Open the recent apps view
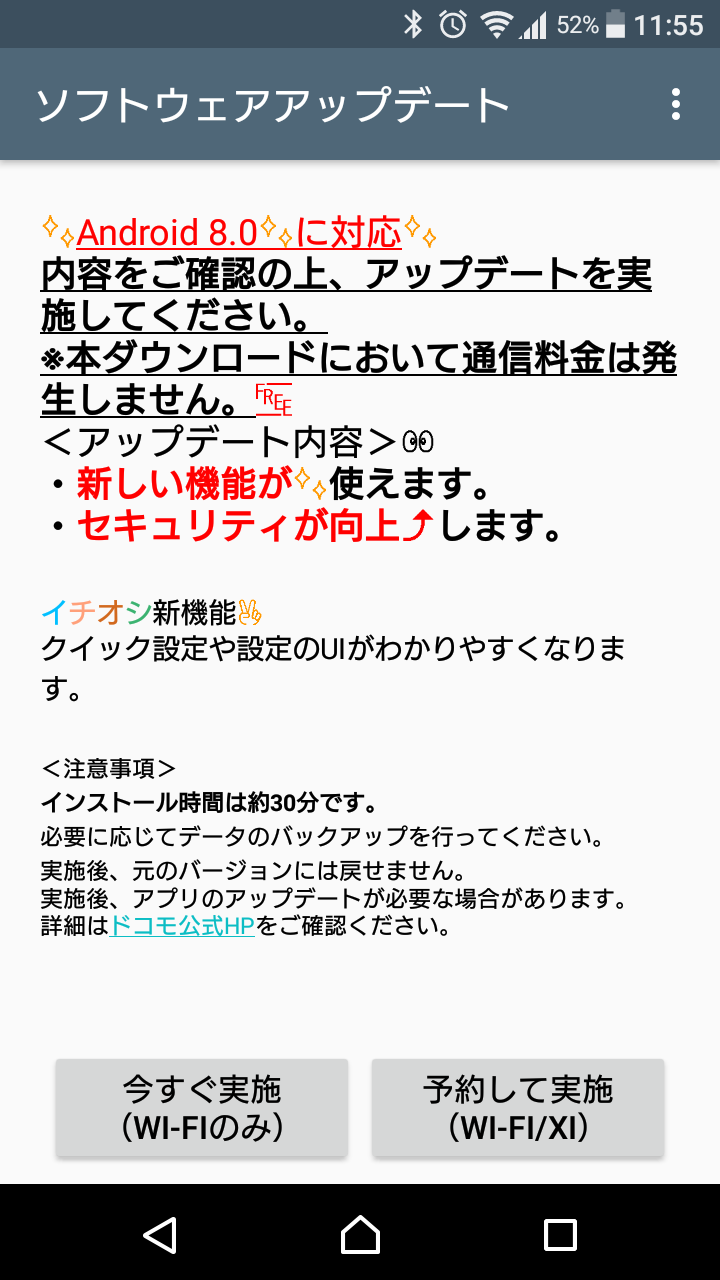The image size is (720, 1280). pyautogui.click(x=560, y=1234)
